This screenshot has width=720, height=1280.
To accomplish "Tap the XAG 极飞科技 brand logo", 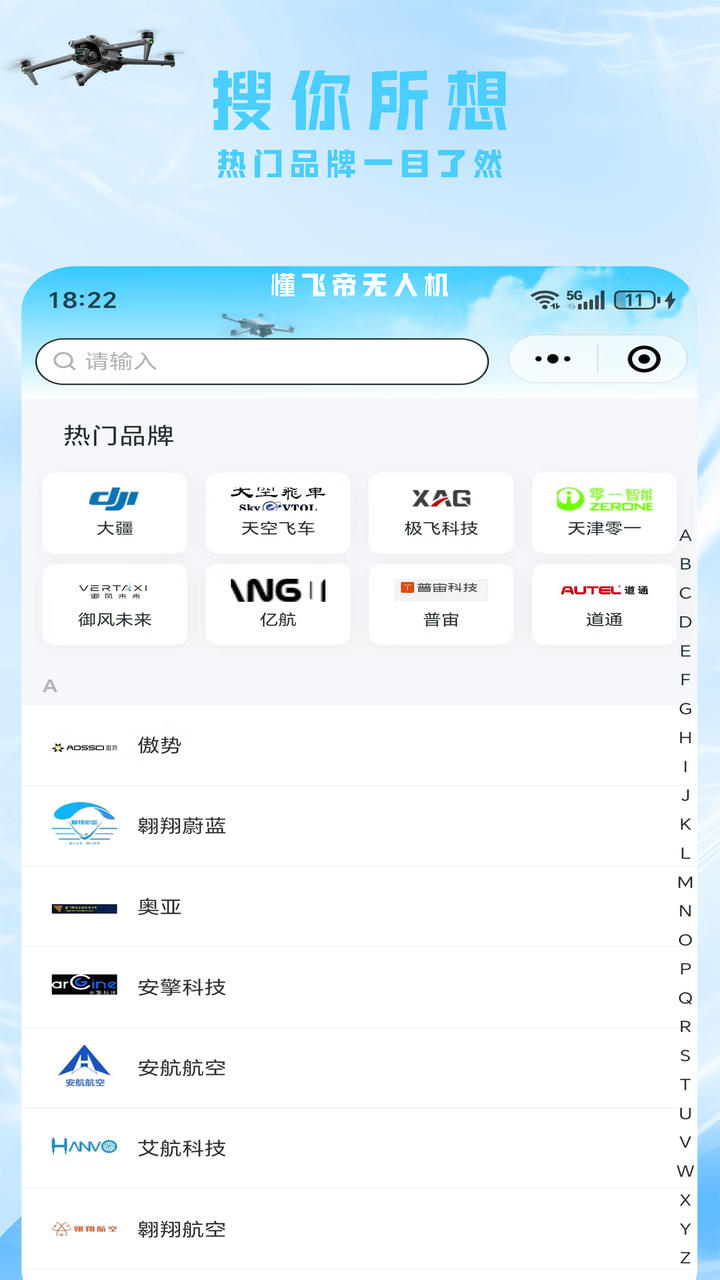I will coord(440,512).
